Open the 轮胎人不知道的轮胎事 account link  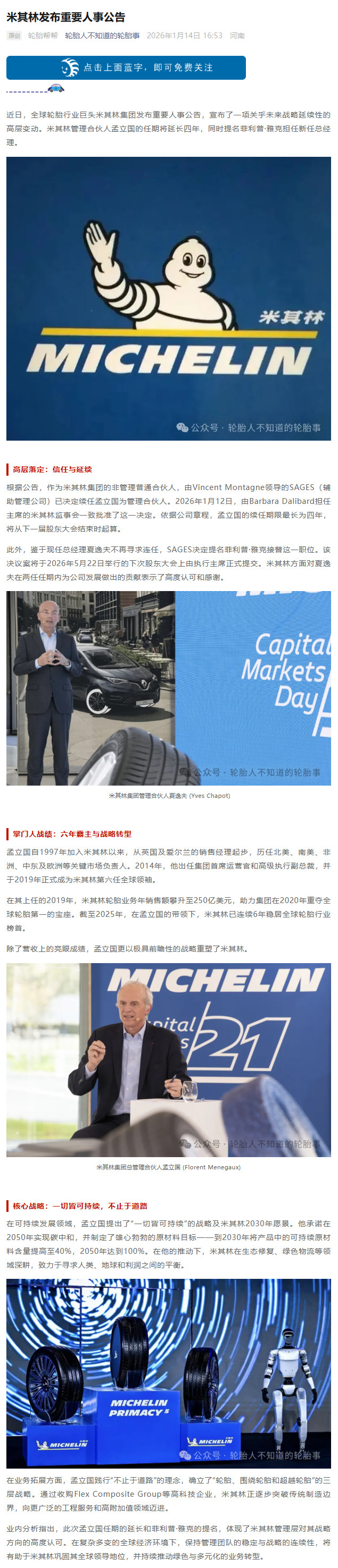(x=102, y=36)
